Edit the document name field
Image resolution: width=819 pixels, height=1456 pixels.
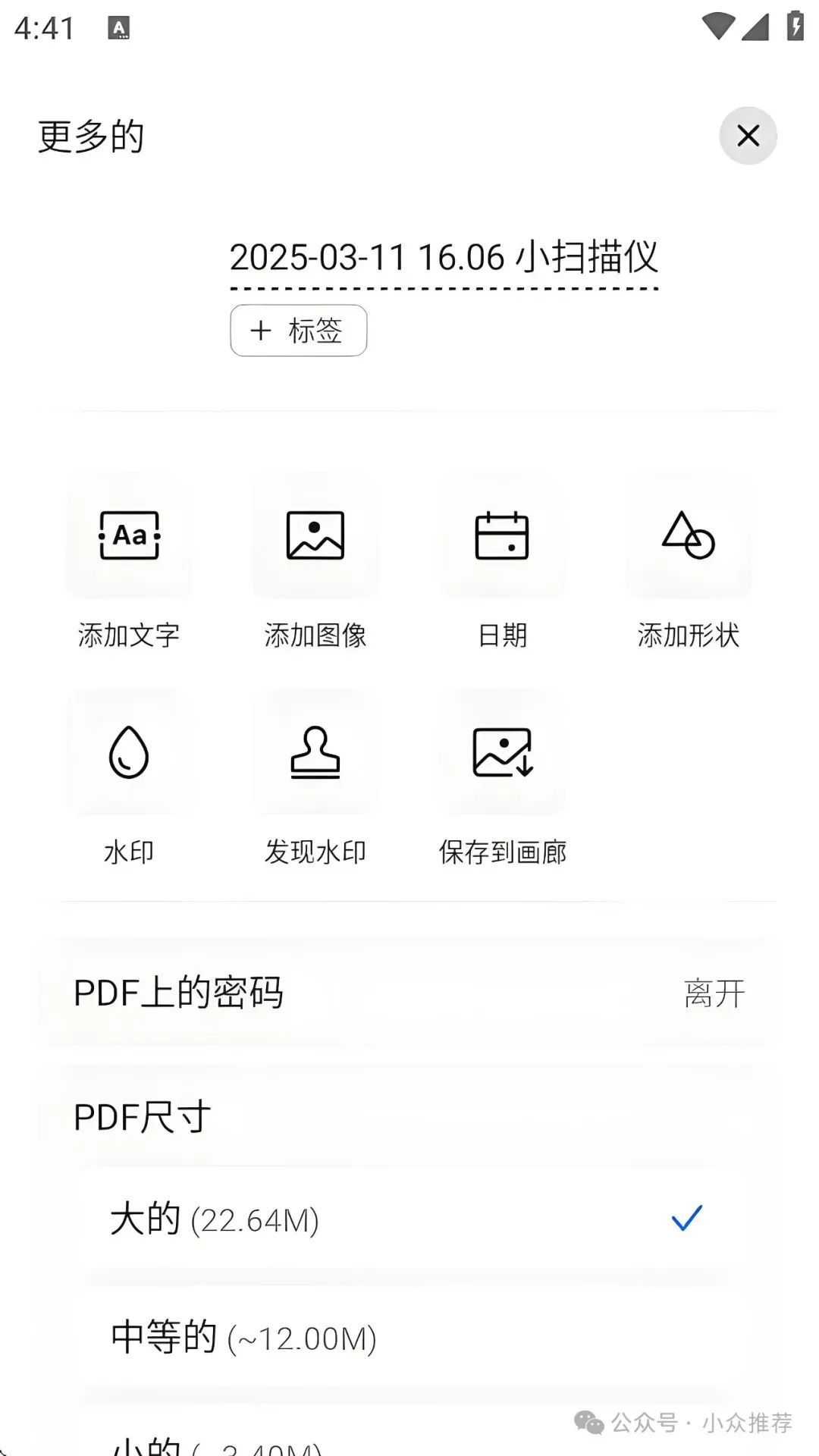(x=444, y=258)
